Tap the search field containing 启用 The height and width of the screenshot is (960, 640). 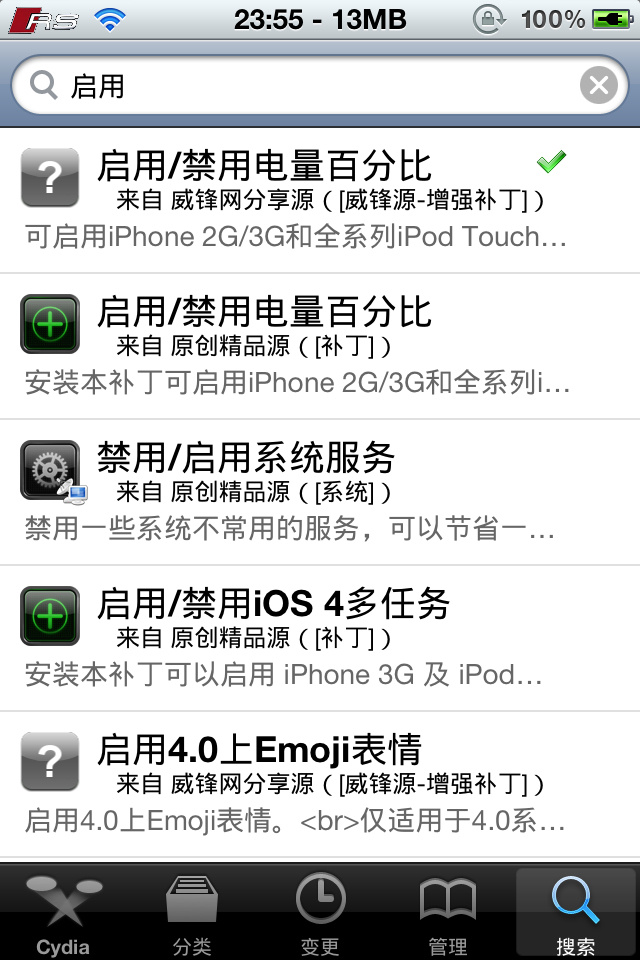pyautogui.click(x=300, y=87)
